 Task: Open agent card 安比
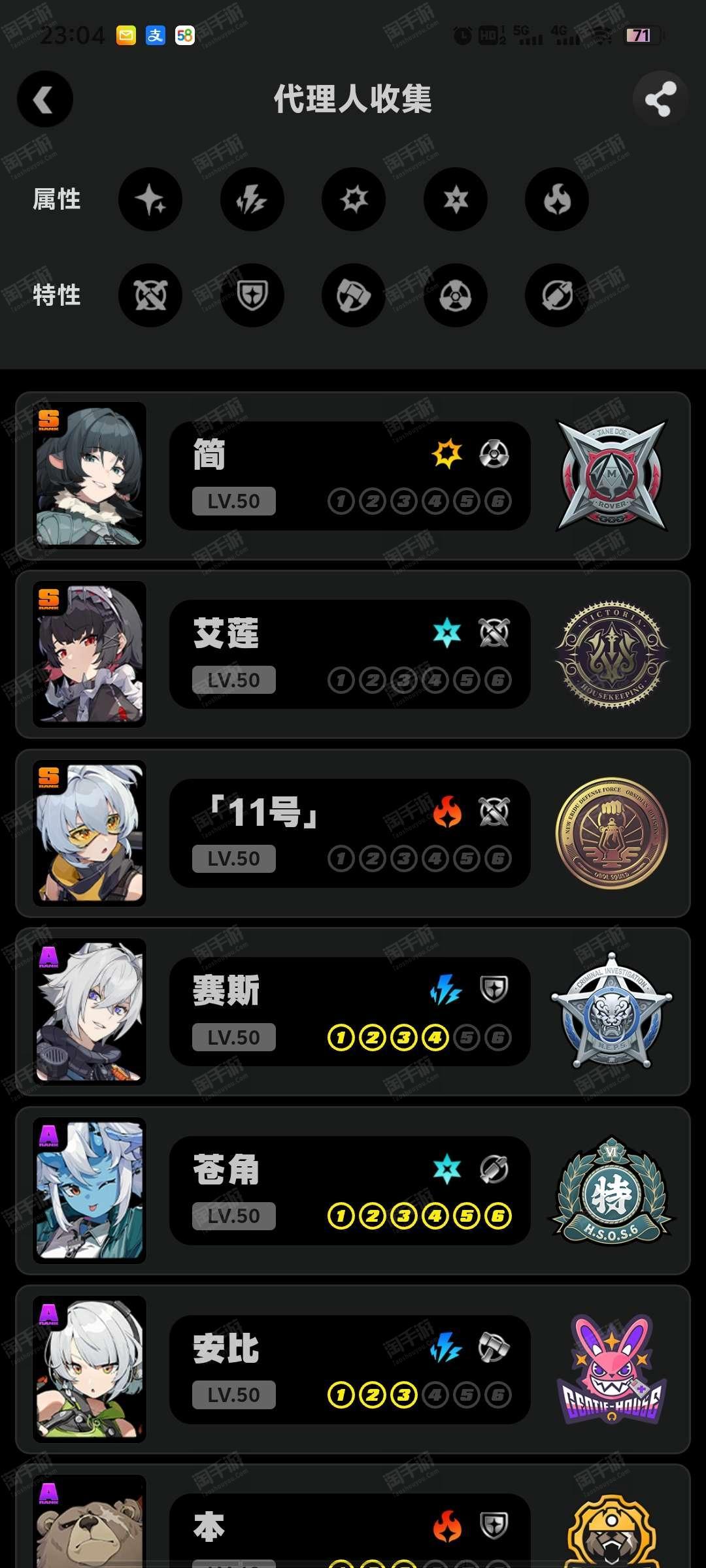(353, 1369)
